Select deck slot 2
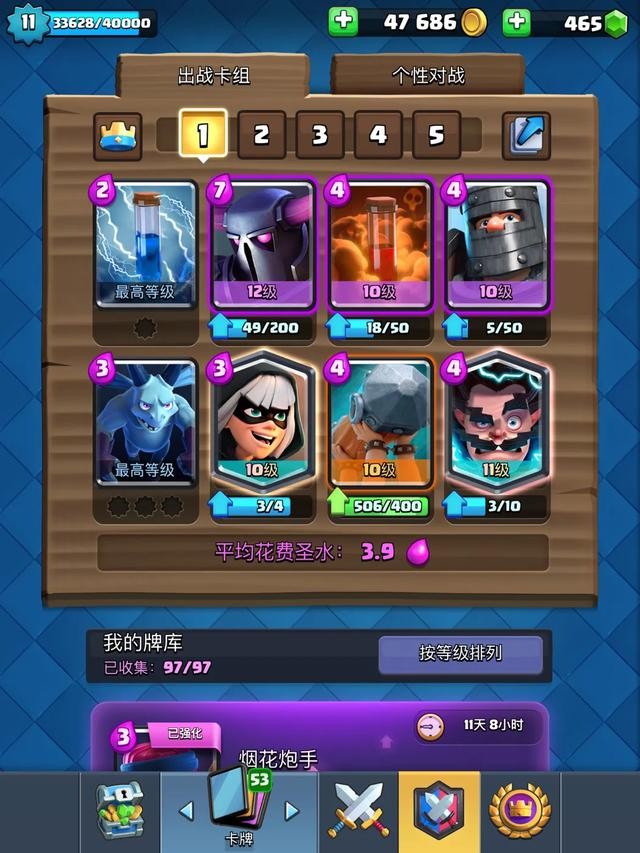Image resolution: width=640 pixels, height=853 pixels. click(261, 135)
